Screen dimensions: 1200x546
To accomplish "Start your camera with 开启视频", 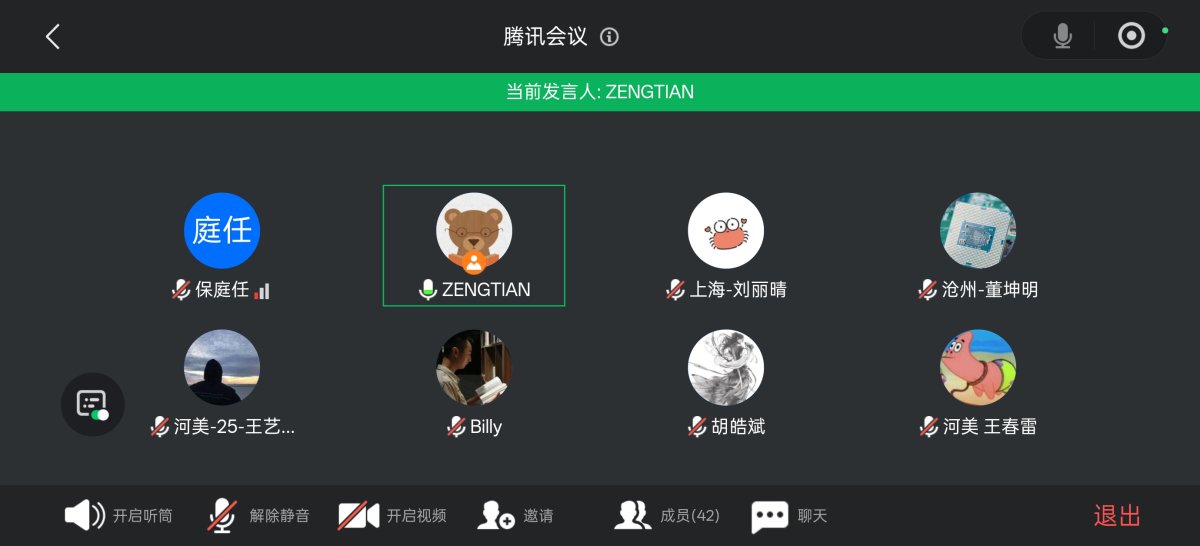I will point(392,516).
